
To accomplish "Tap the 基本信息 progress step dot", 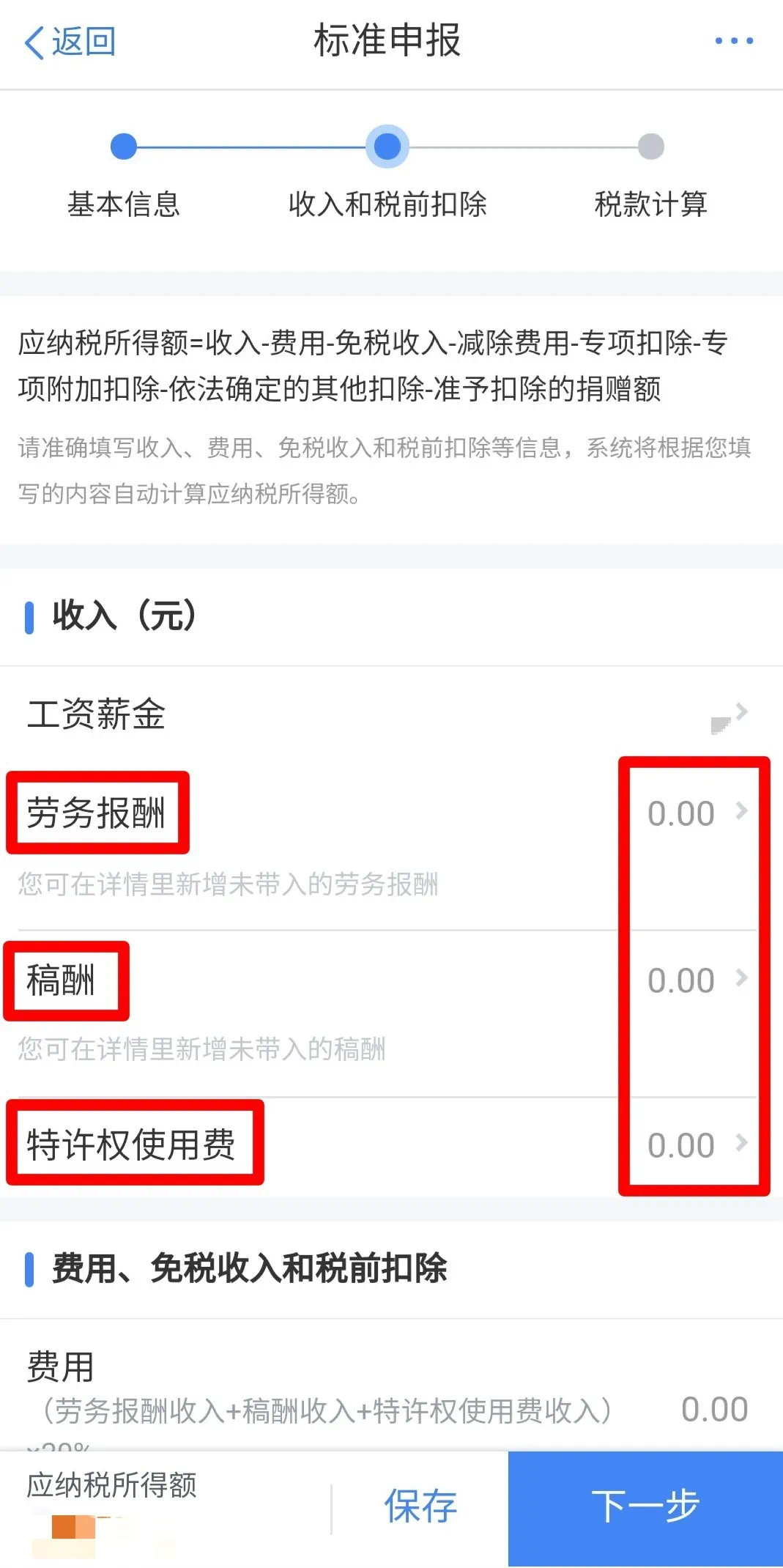I will click(x=125, y=145).
